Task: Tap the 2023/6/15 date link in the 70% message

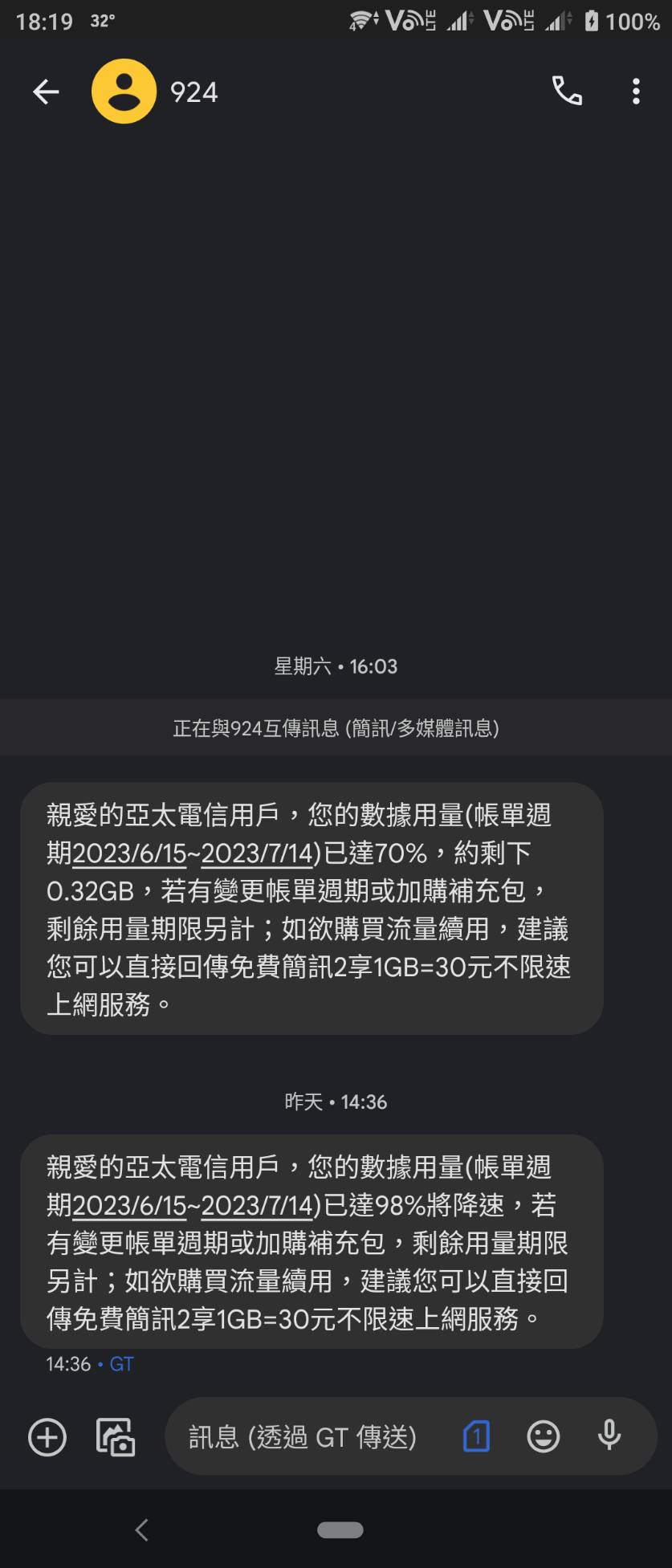Action: tap(129, 853)
